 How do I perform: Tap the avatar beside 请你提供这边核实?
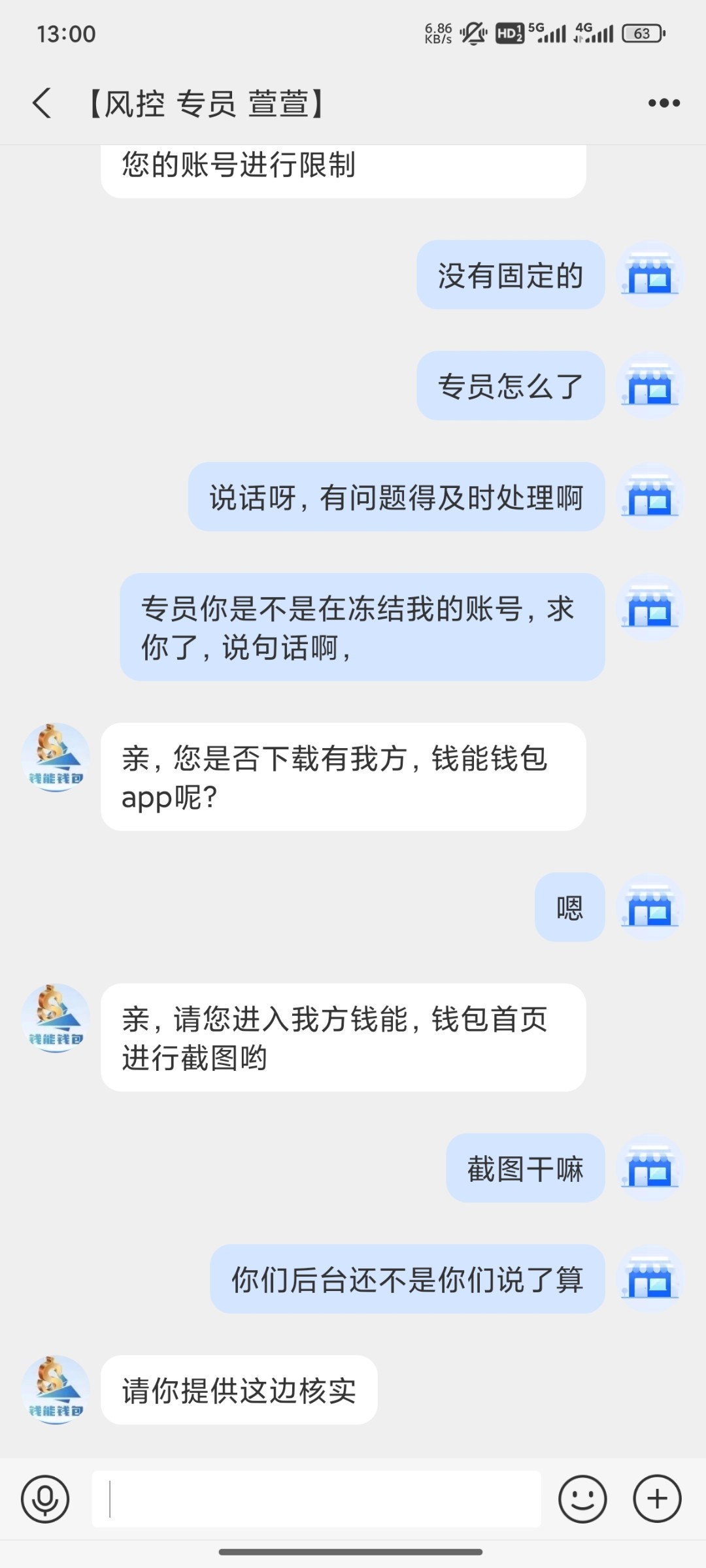(x=56, y=1390)
